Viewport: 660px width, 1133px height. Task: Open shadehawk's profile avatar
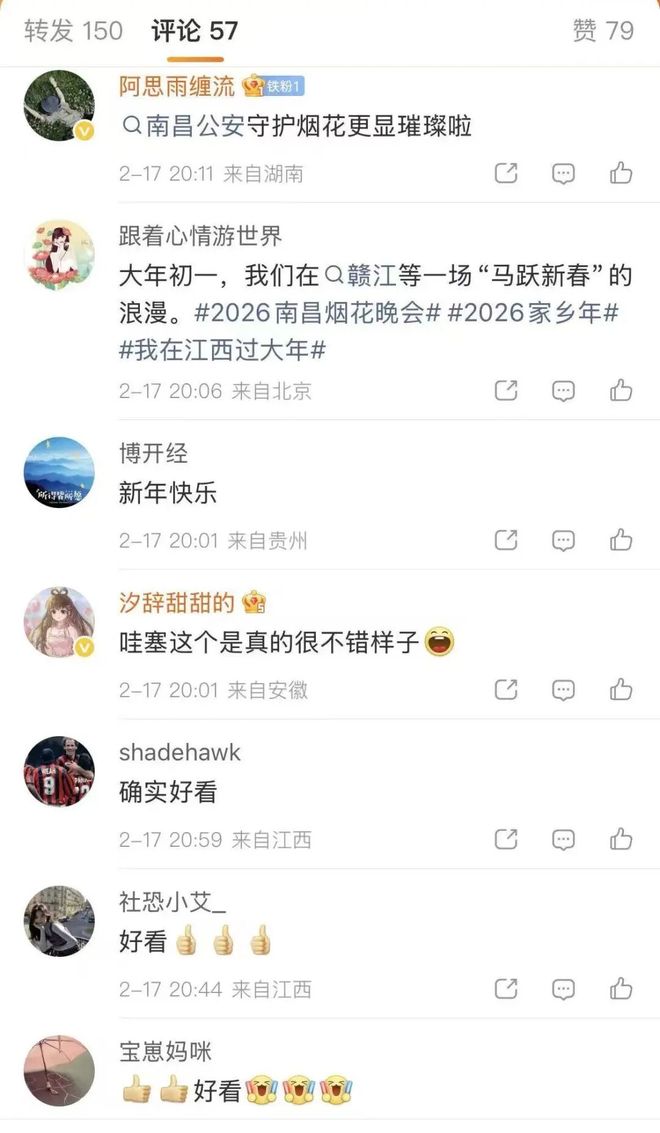59,771
